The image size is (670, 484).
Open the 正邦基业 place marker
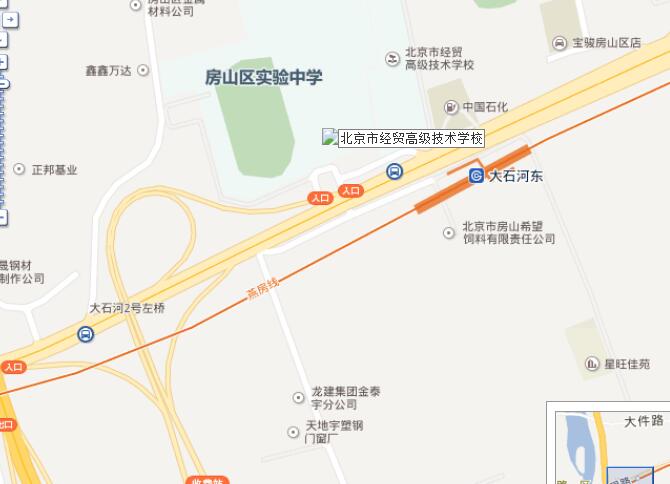(19, 169)
